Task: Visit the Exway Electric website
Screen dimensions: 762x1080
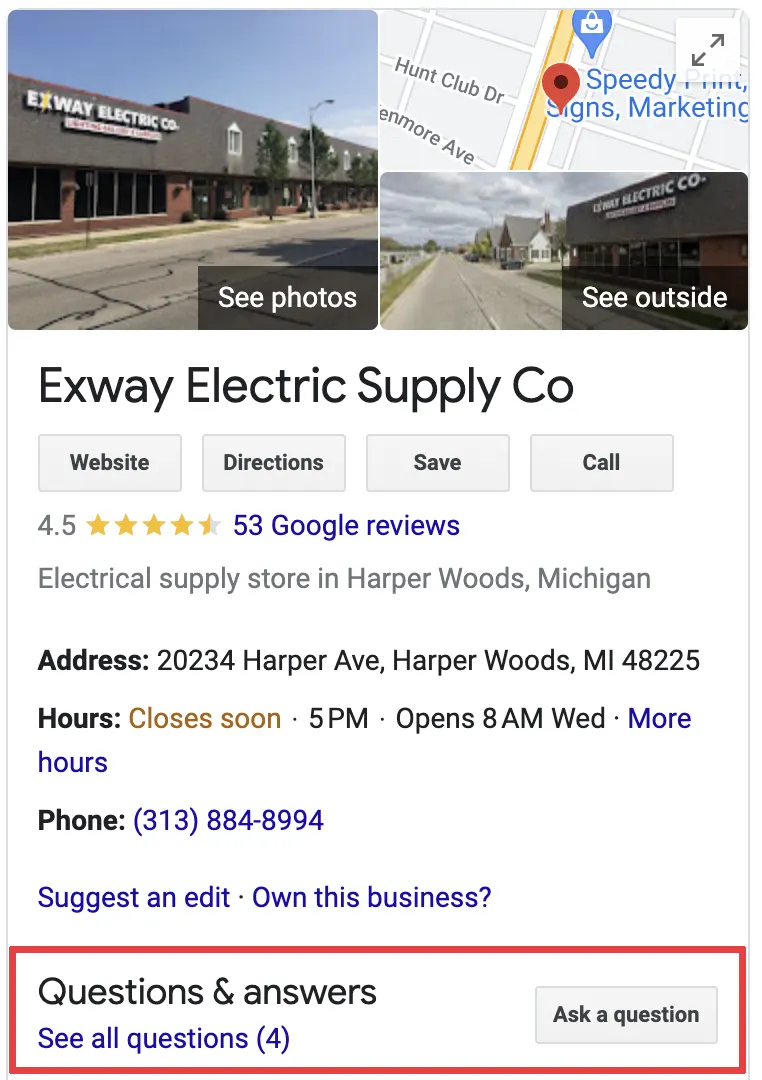Action: tap(110, 462)
